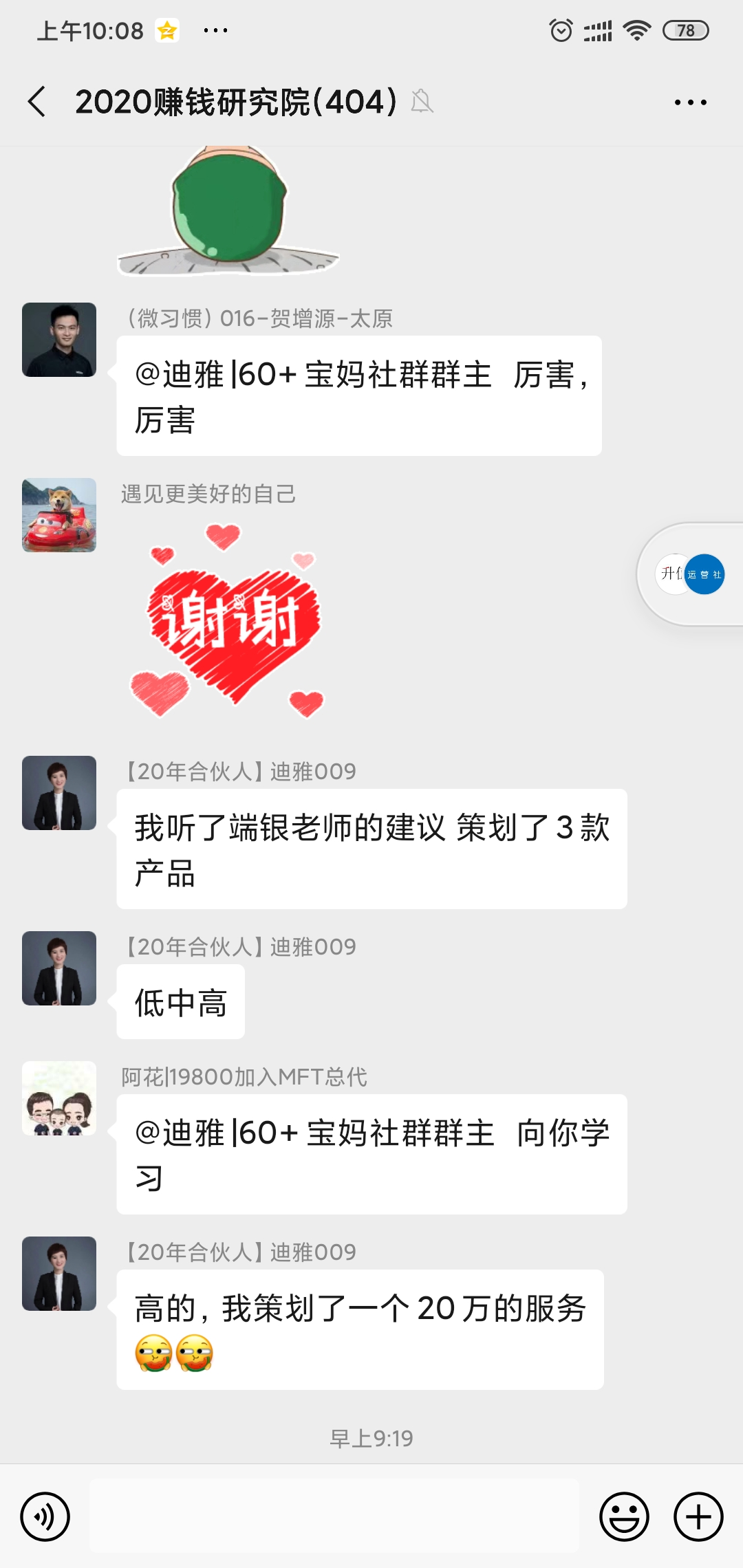Go back from the group chat
The height and width of the screenshot is (1568, 743).
point(37,102)
